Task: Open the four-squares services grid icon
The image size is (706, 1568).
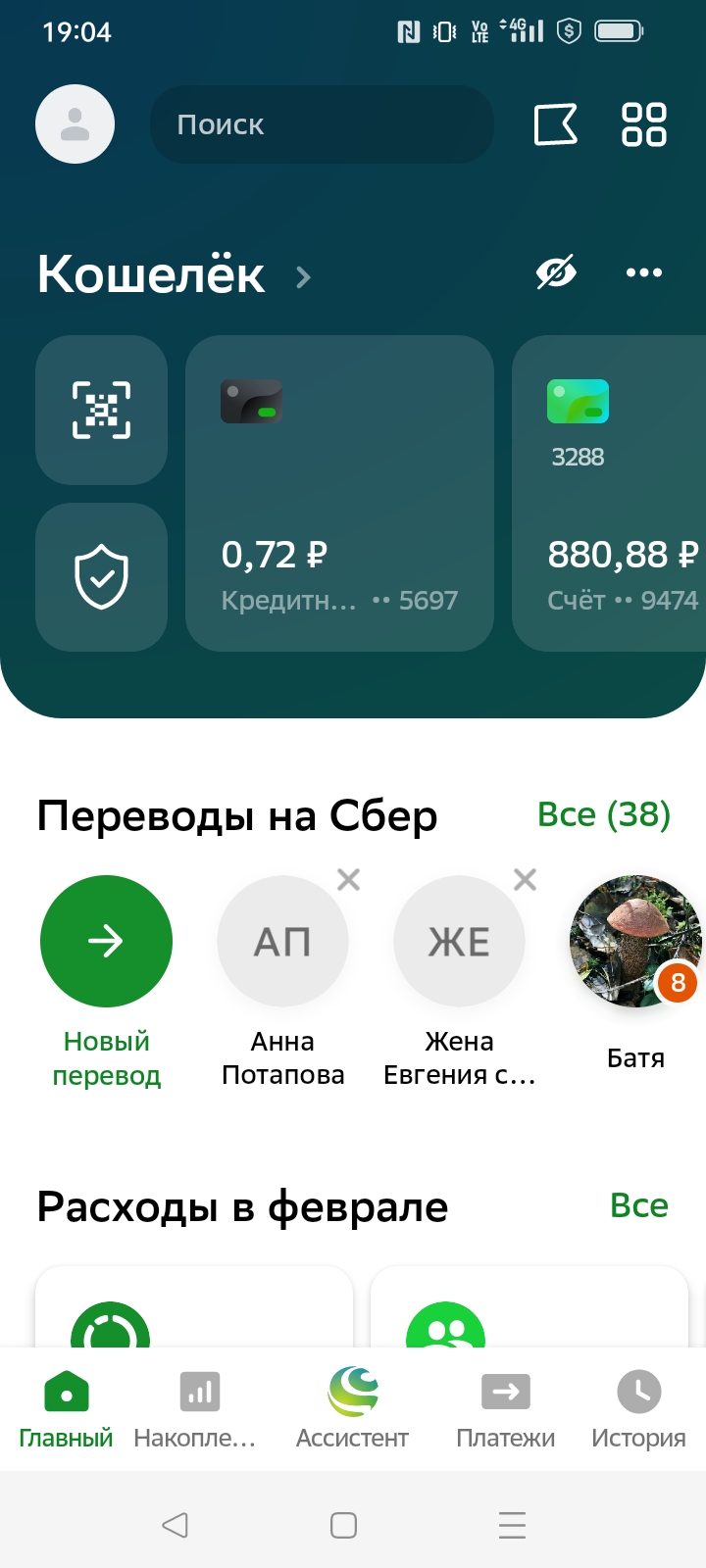Action: 644,124
